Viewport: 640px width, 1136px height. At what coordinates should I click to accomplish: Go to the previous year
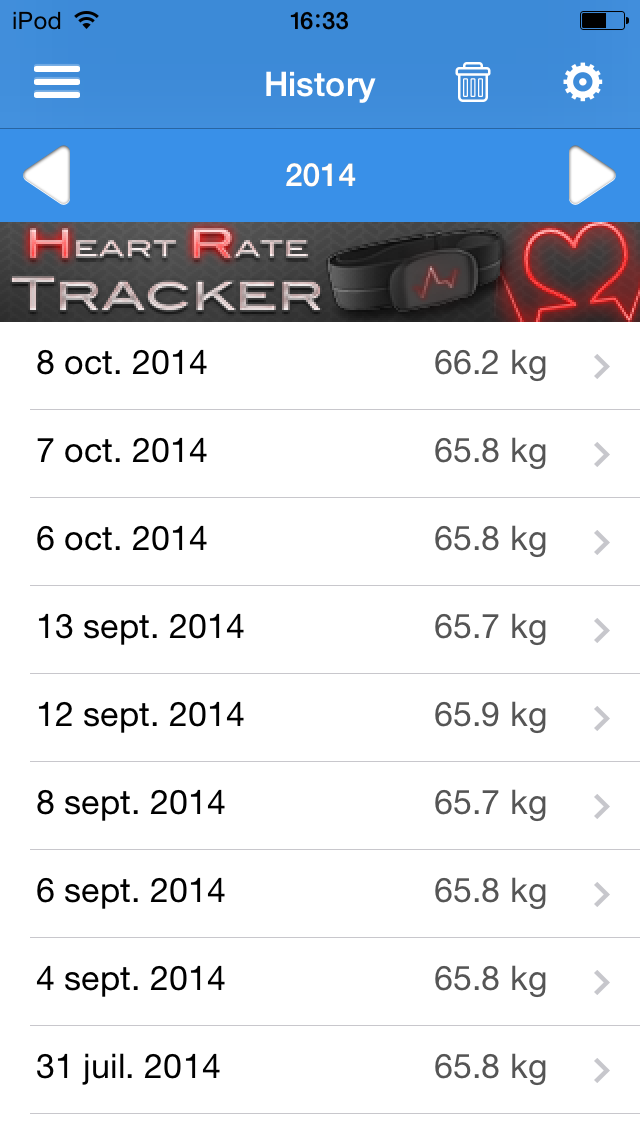(47, 175)
